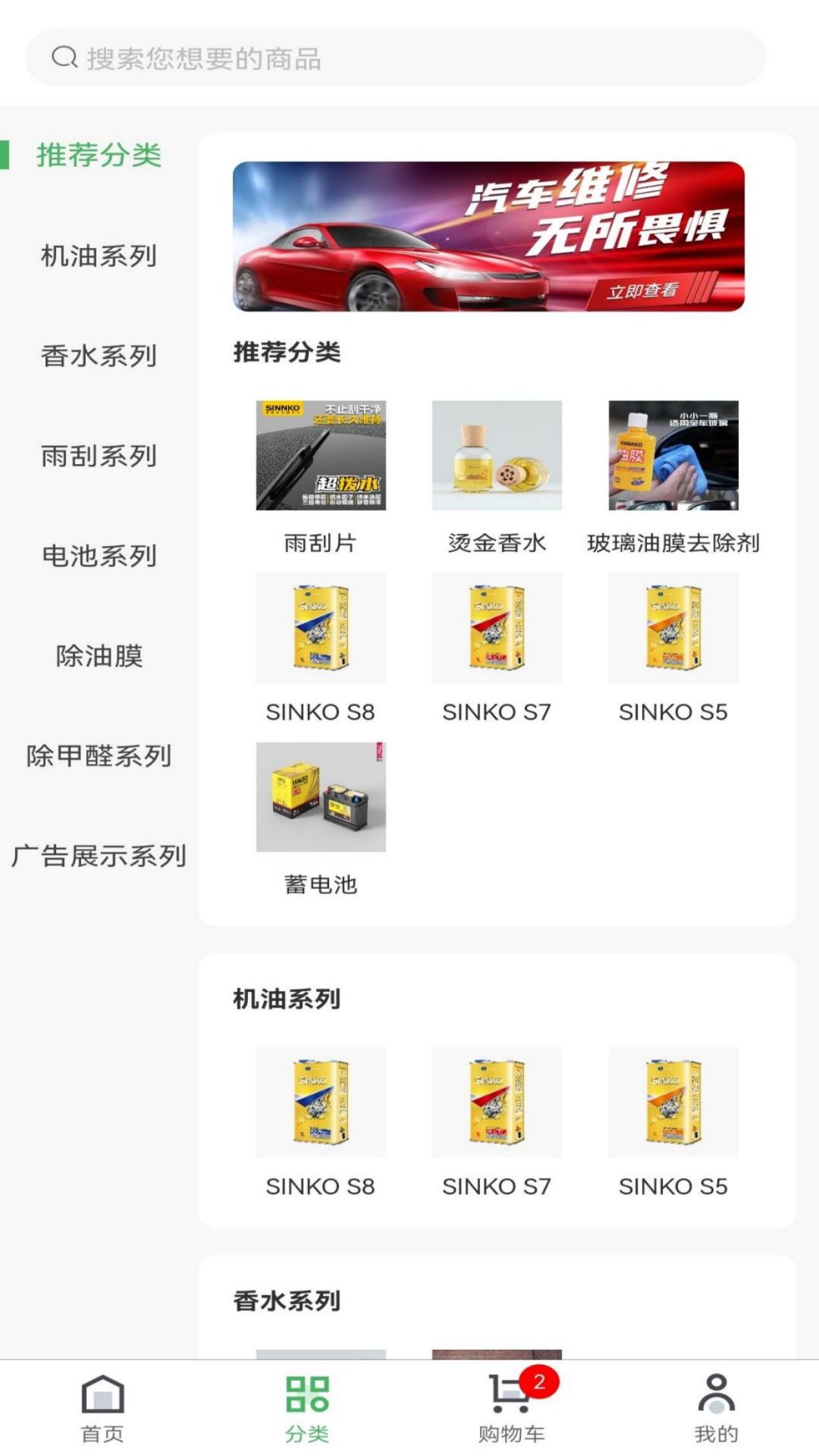Viewport: 819px width, 1456px height.
Task: Tap the 雨刮片 product thumbnail
Action: coord(321,455)
